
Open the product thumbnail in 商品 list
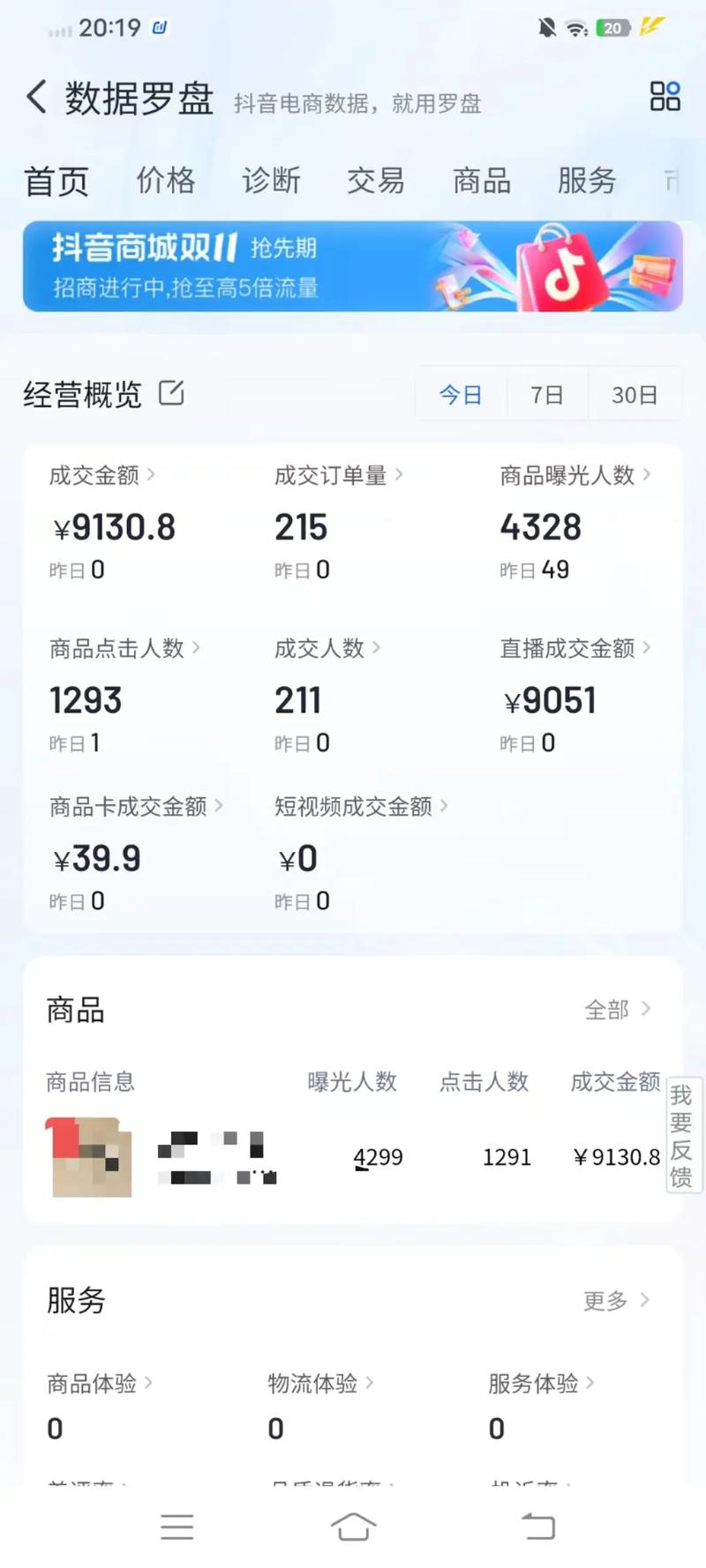(88, 1157)
